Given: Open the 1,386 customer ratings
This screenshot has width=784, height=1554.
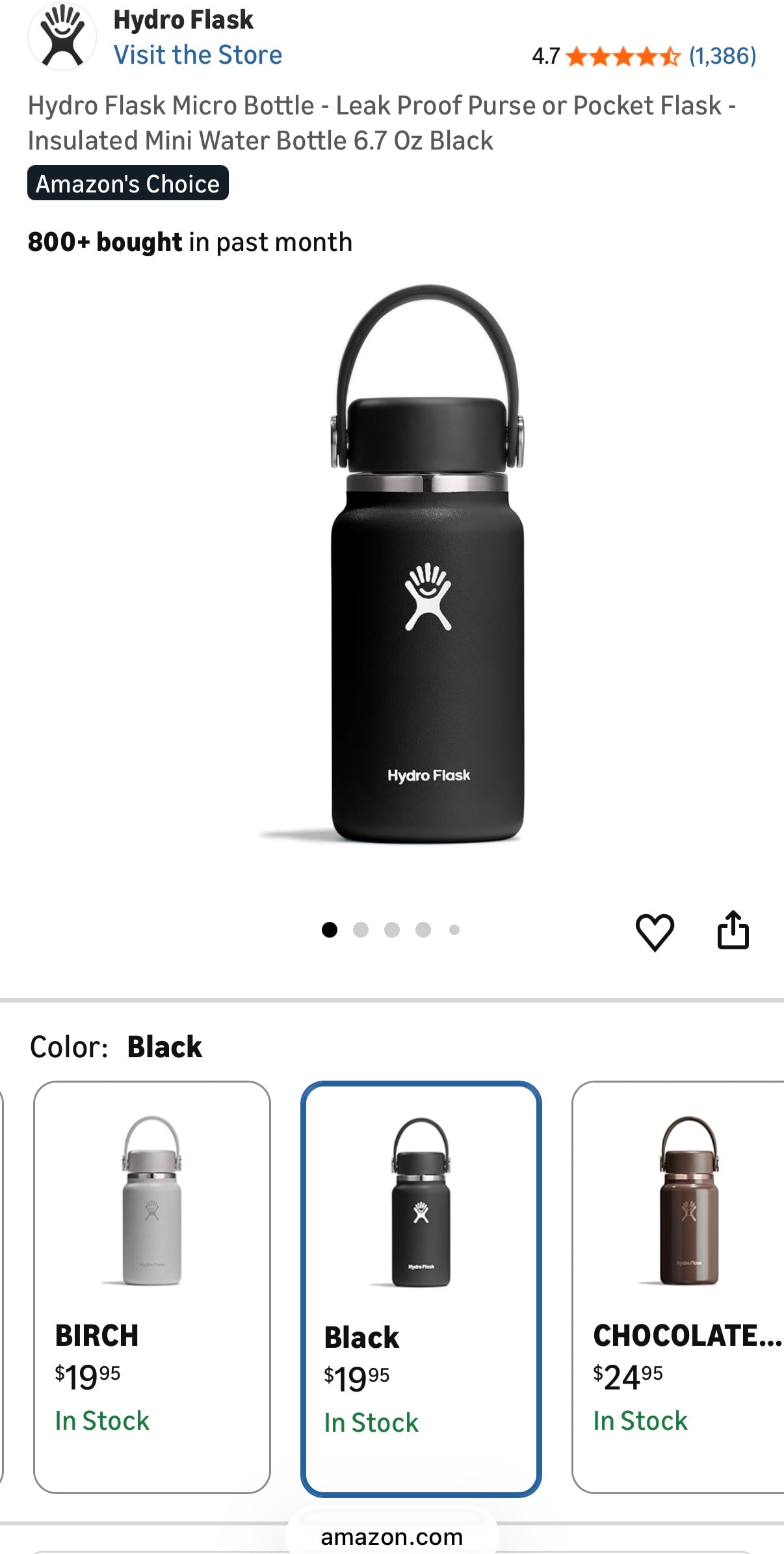Looking at the screenshot, I should [722, 56].
